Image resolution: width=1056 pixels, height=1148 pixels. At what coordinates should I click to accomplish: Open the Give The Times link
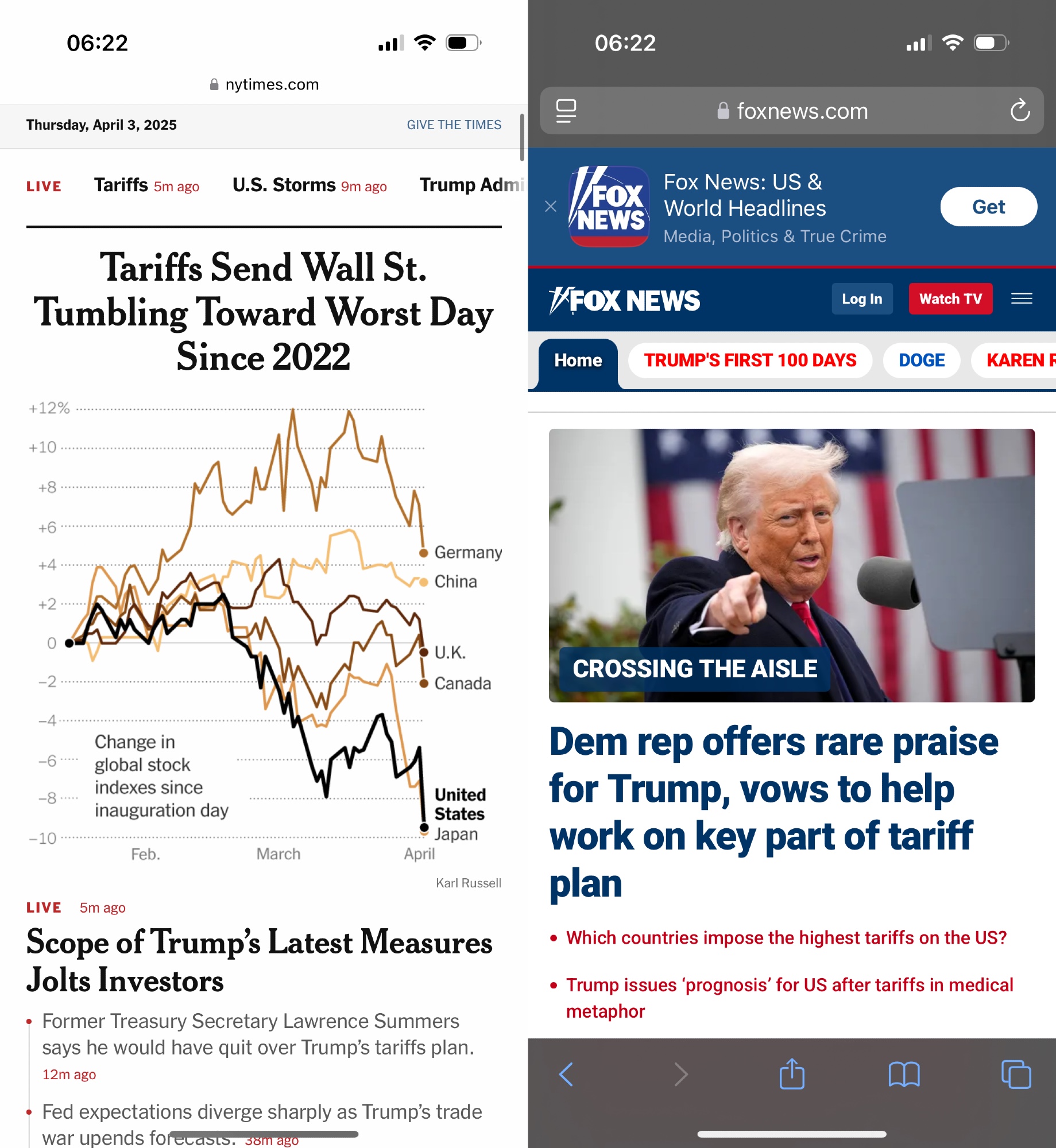click(454, 125)
